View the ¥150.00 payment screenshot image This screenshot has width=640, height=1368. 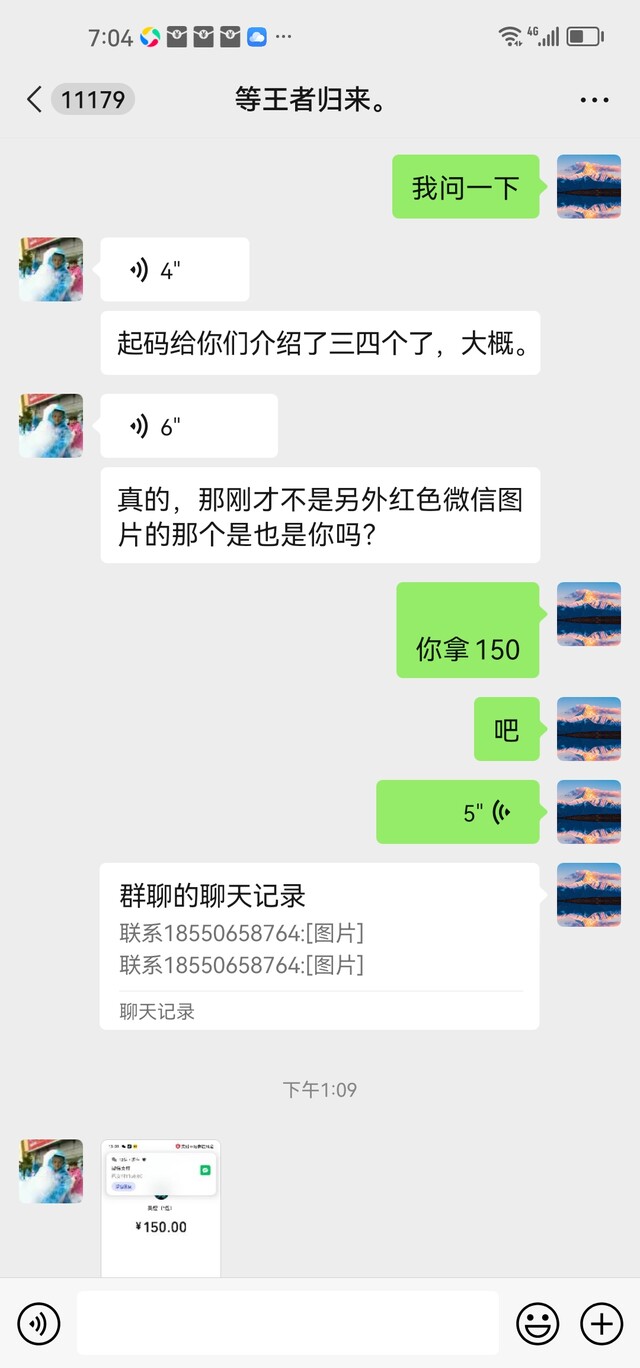[161, 1208]
